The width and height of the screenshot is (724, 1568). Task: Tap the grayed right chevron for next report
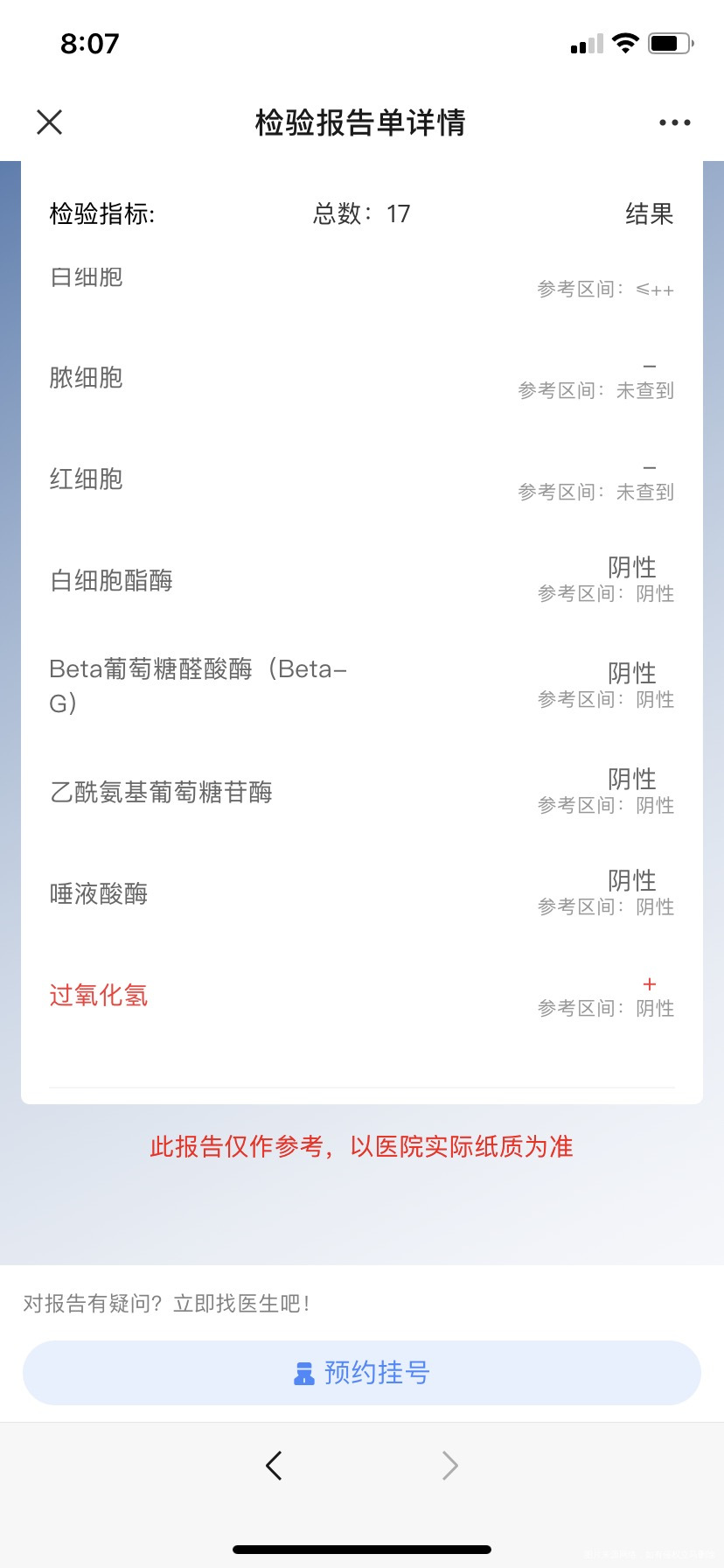(x=449, y=1465)
